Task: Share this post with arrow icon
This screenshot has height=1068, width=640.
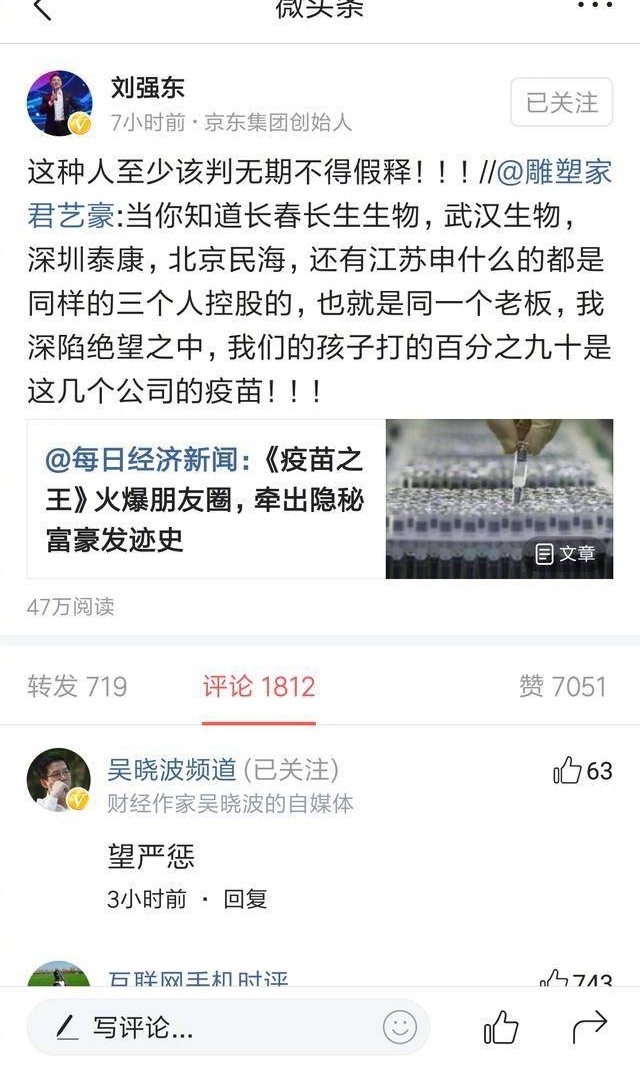Action: 589,1027
